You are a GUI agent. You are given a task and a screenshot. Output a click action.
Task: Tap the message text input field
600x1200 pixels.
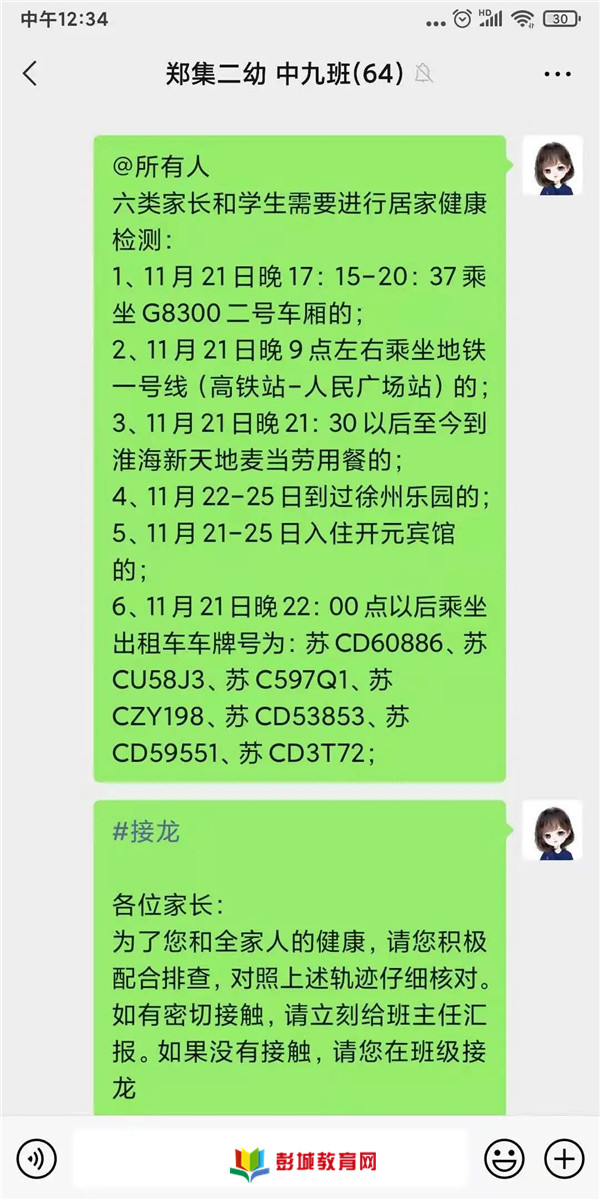pos(270,1159)
